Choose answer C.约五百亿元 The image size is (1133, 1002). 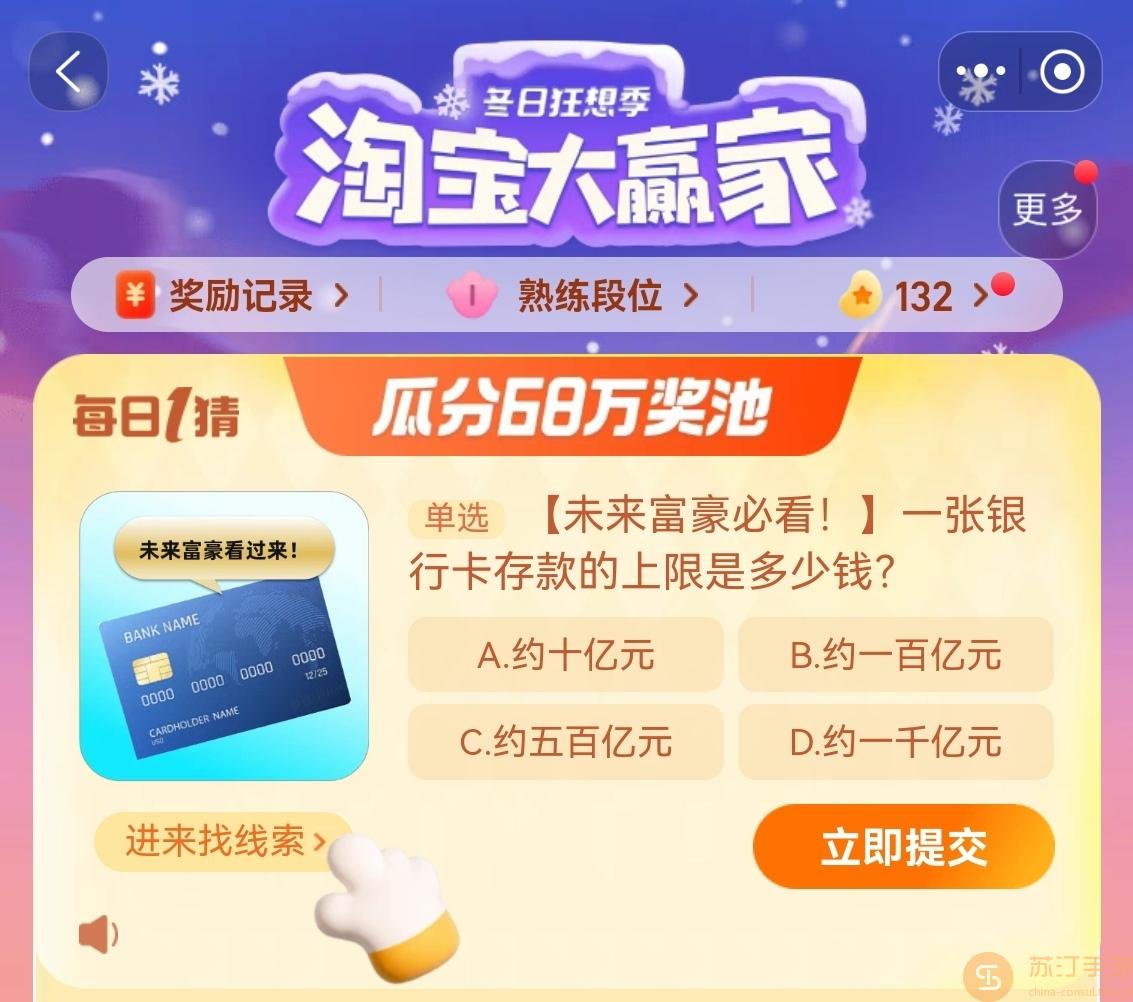(x=565, y=742)
